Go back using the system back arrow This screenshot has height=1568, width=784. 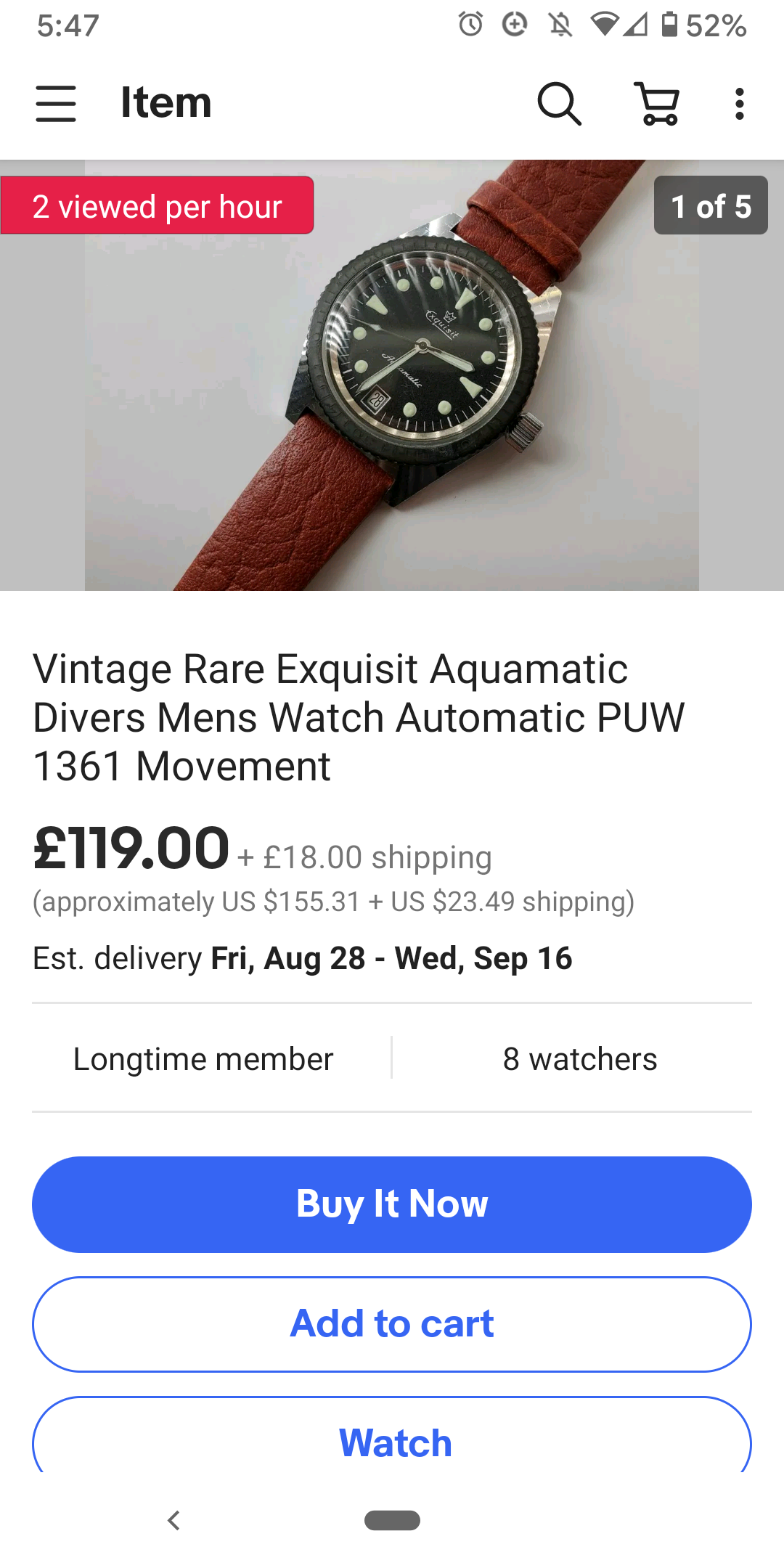[x=173, y=1520]
